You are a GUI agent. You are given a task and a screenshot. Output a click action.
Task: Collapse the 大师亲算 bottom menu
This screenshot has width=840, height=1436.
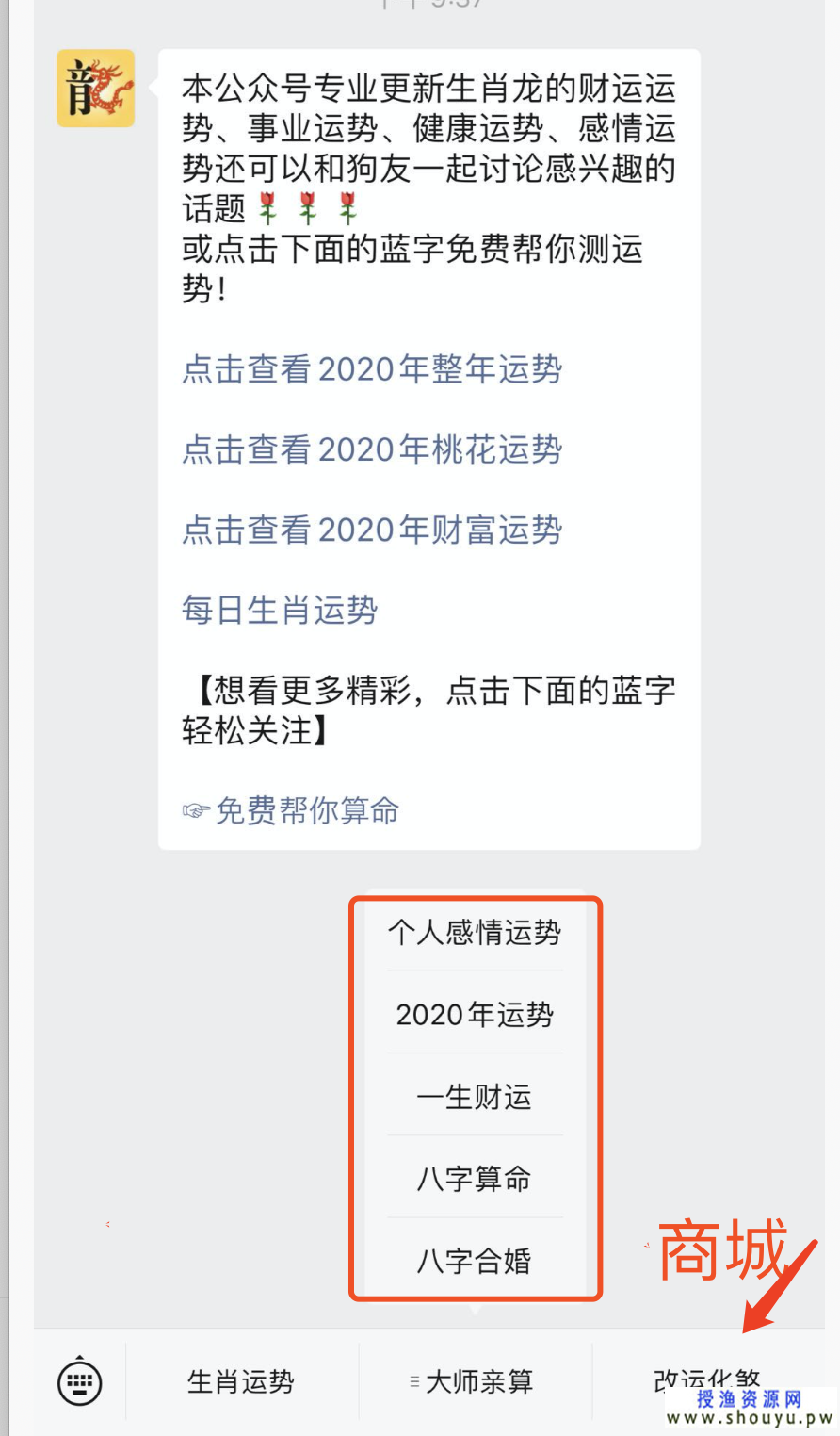tap(475, 1382)
